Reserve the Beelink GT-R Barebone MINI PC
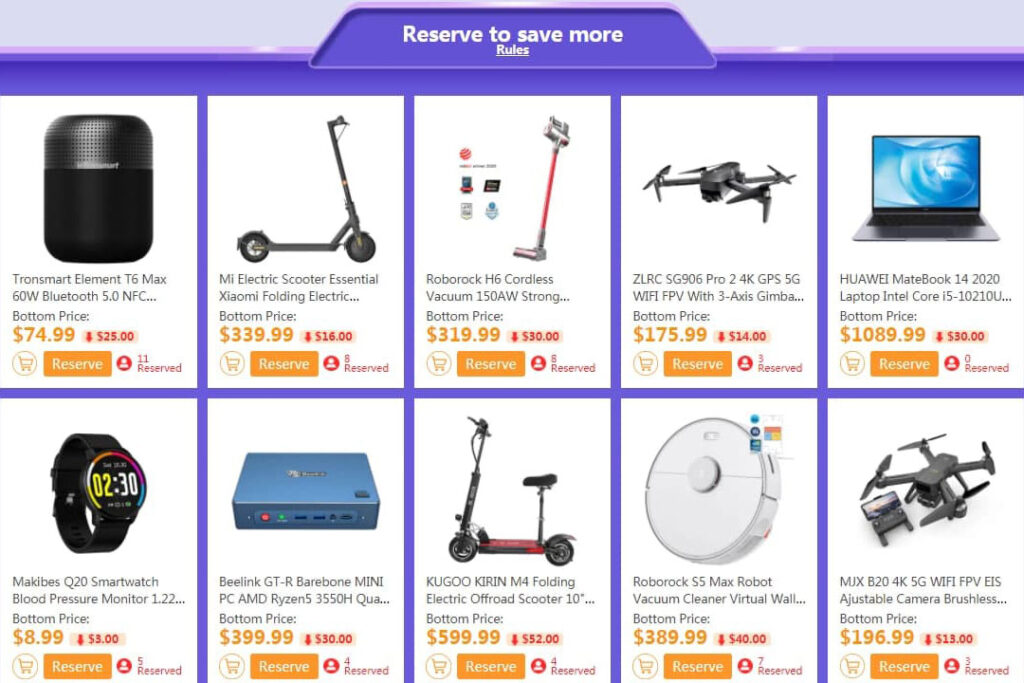 (x=284, y=666)
